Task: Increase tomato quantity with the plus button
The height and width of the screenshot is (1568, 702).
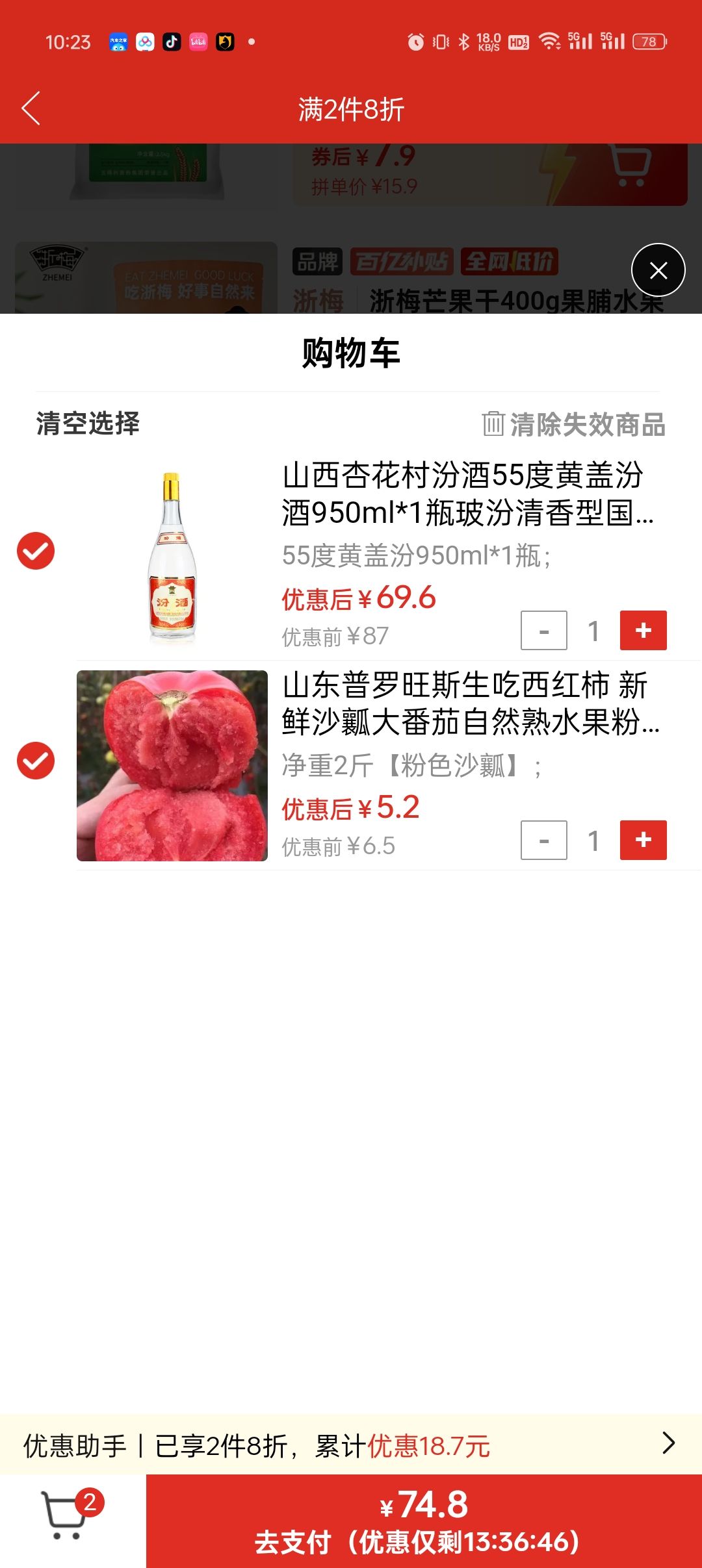Action: point(642,839)
